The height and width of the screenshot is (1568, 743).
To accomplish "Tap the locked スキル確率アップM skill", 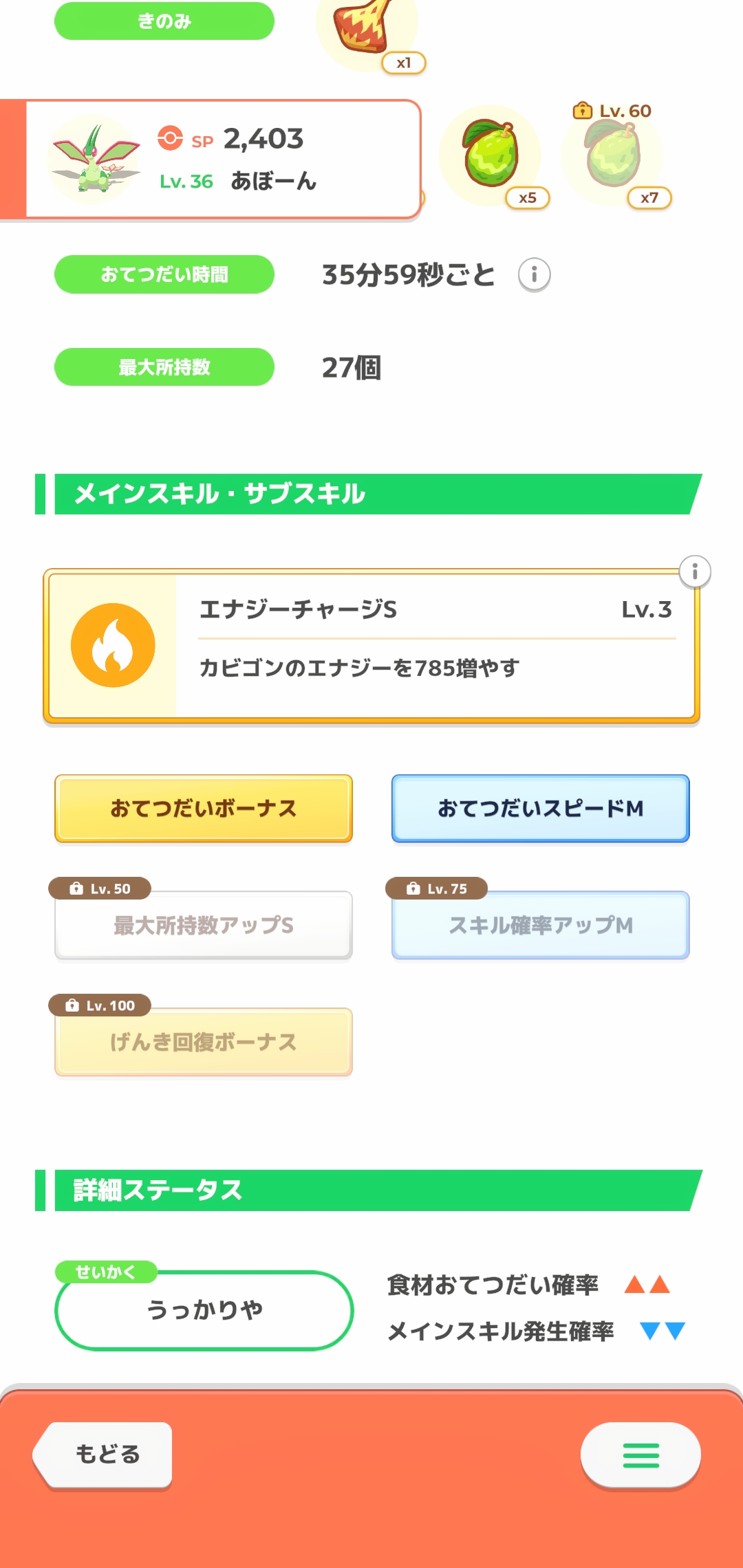I will (x=541, y=925).
